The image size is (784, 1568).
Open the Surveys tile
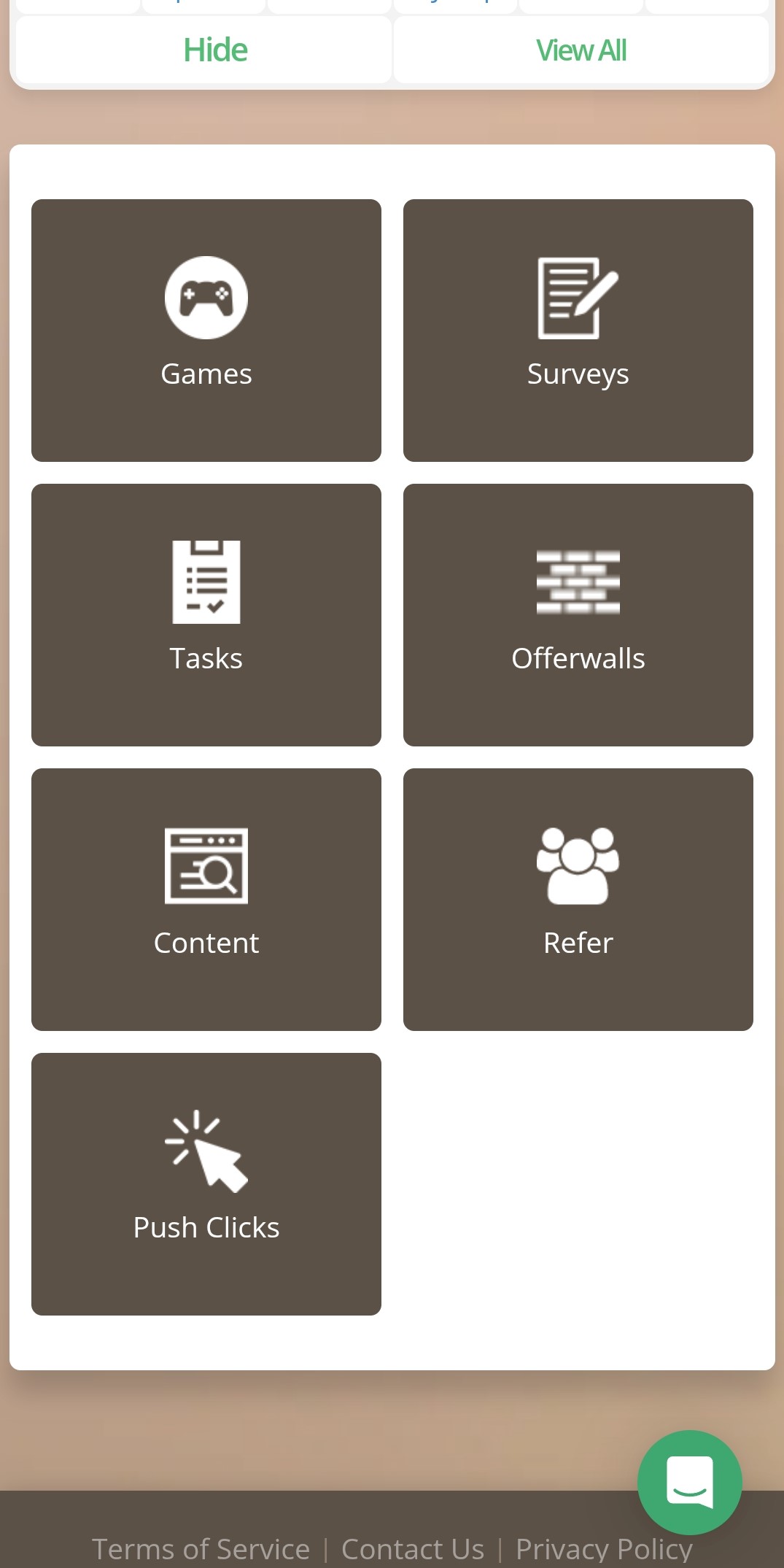tap(578, 330)
